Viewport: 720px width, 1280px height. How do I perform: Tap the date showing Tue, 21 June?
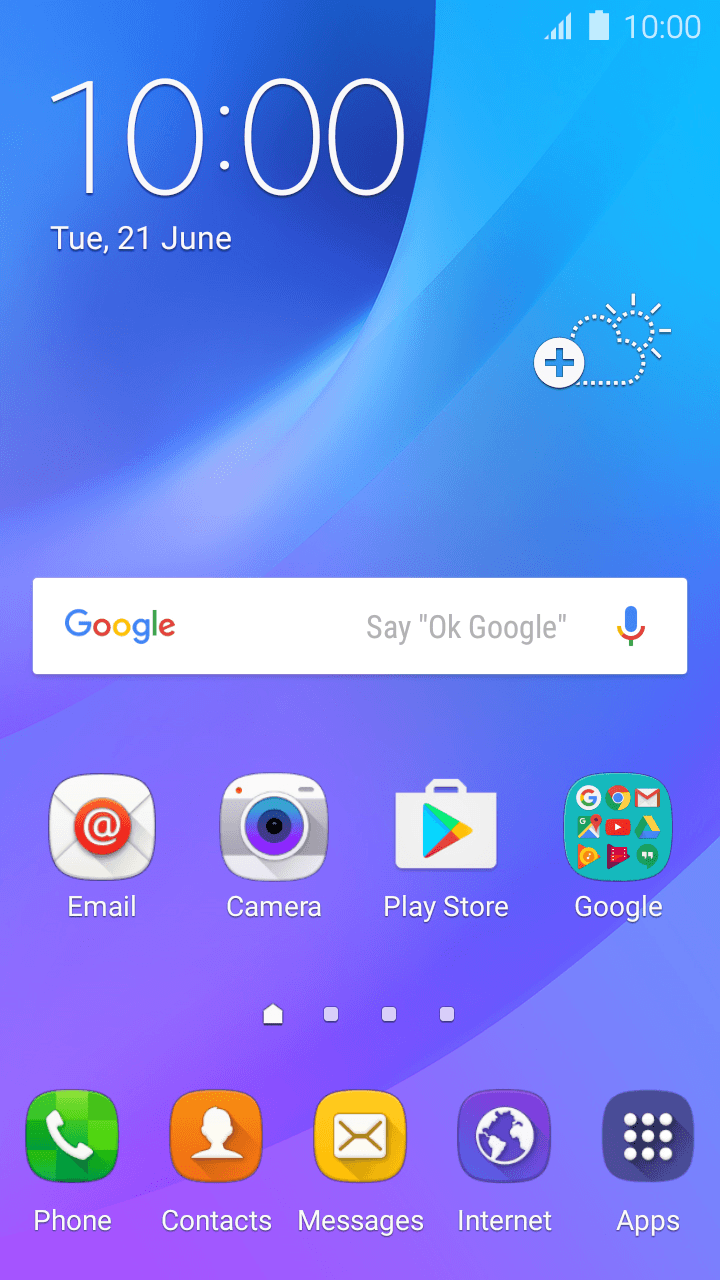tap(140, 238)
